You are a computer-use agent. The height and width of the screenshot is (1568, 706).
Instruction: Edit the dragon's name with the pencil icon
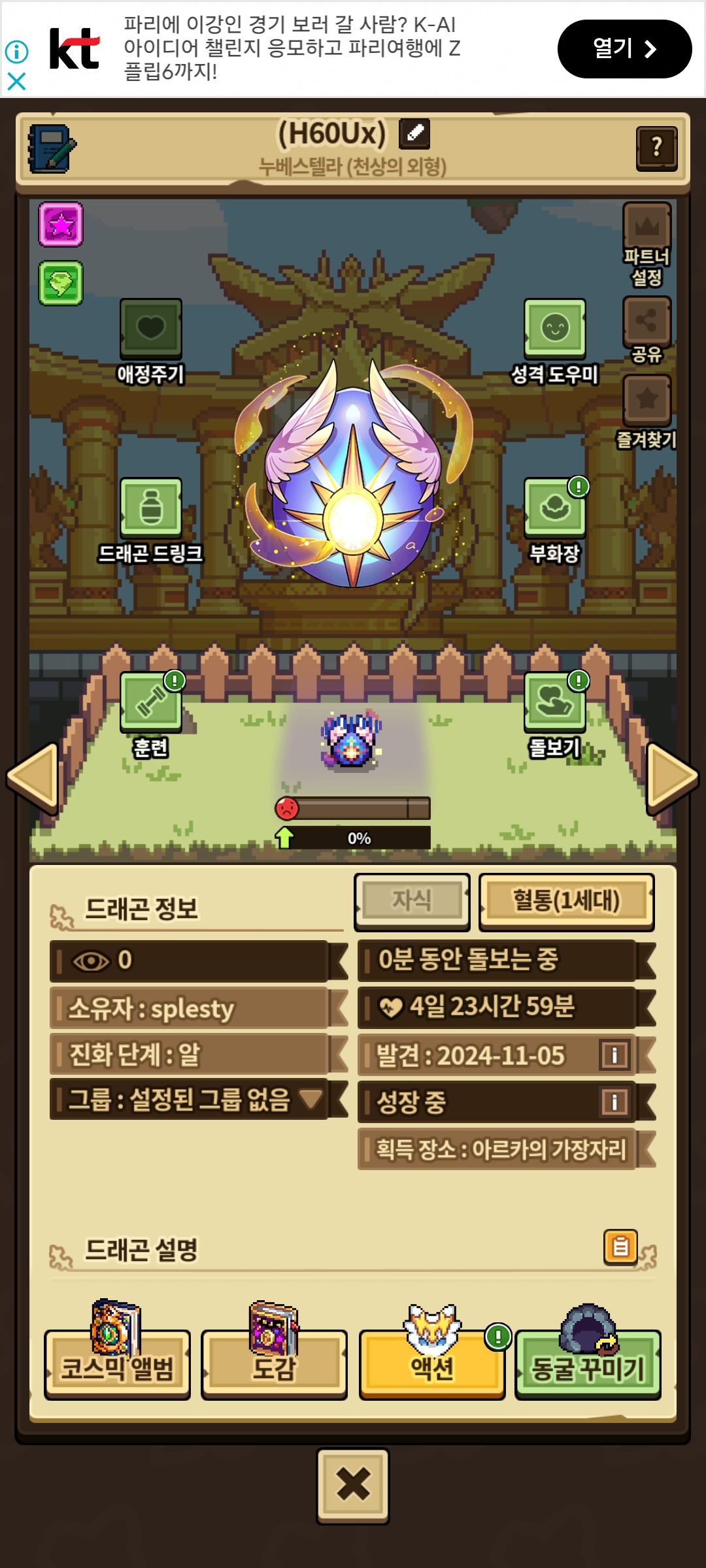coord(414,133)
